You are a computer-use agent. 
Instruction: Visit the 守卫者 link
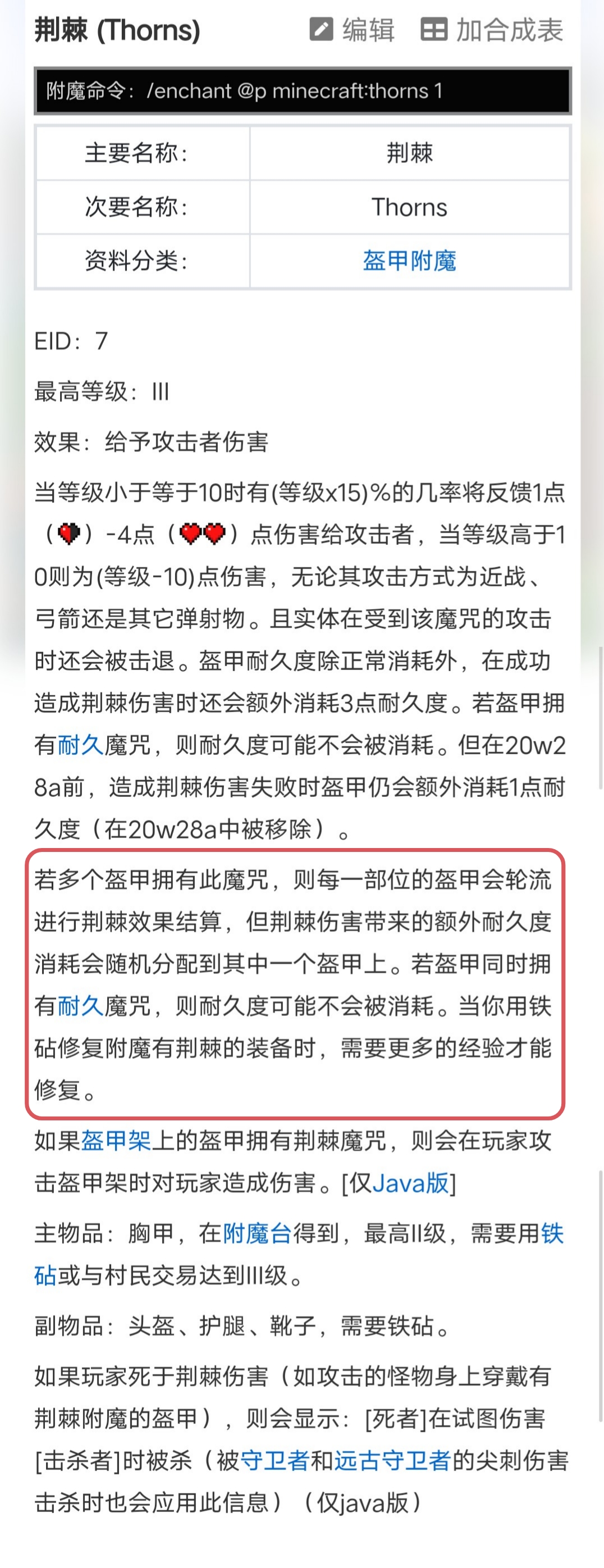275,1460
